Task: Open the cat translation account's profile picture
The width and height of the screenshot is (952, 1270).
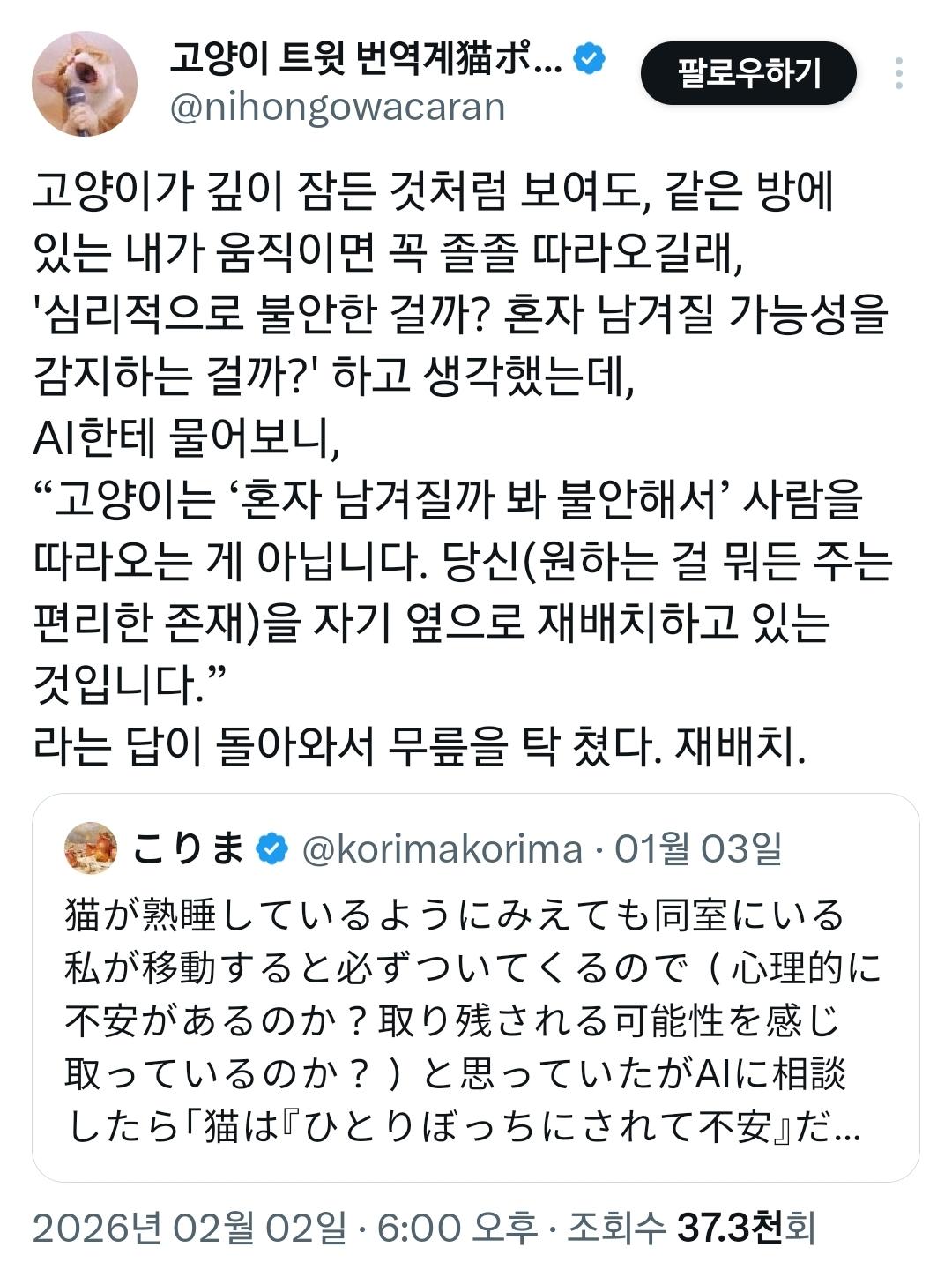Action: (x=85, y=84)
